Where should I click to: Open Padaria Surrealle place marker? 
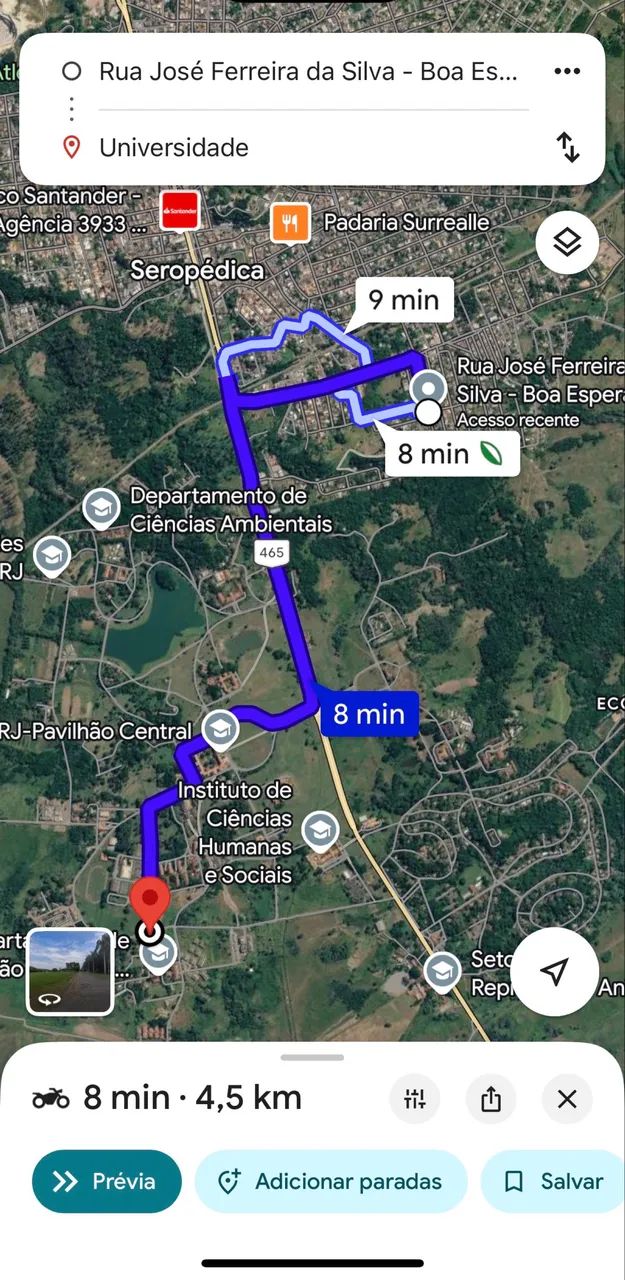coord(290,222)
